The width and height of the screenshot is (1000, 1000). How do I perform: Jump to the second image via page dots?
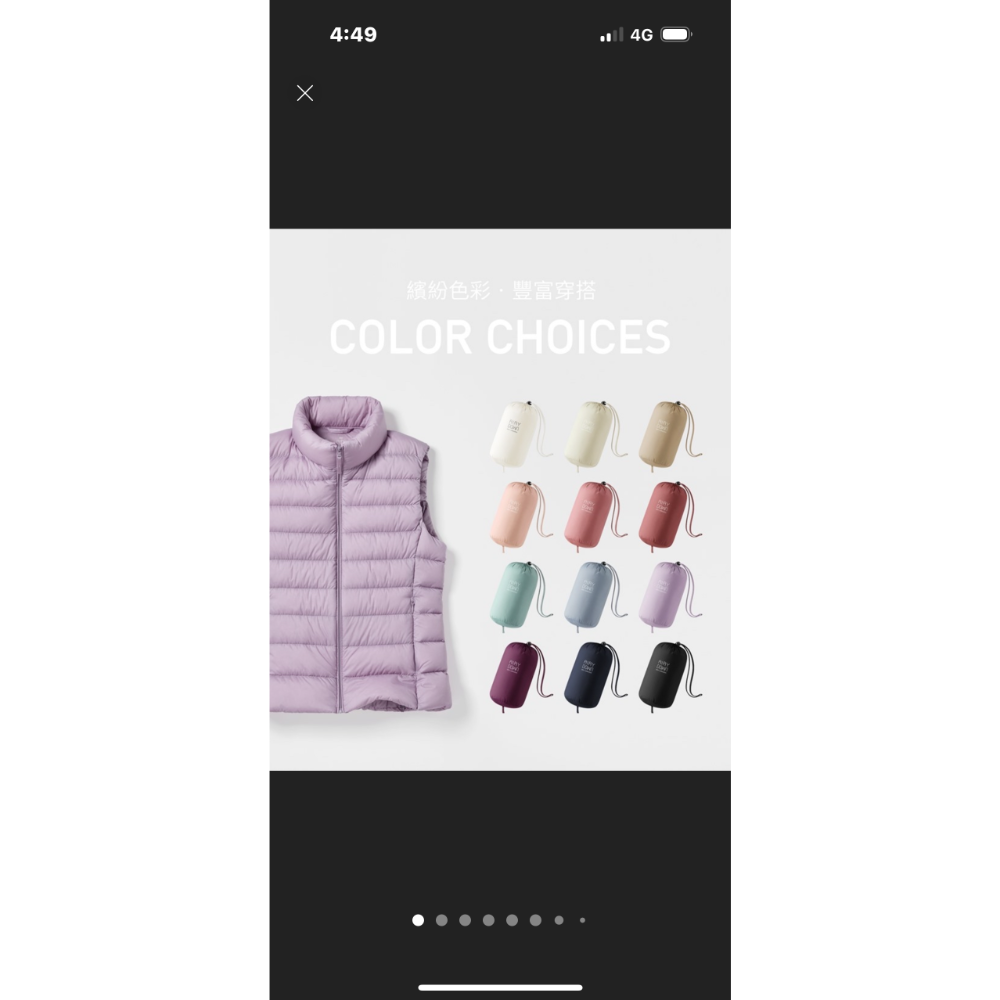(x=441, y=920)
